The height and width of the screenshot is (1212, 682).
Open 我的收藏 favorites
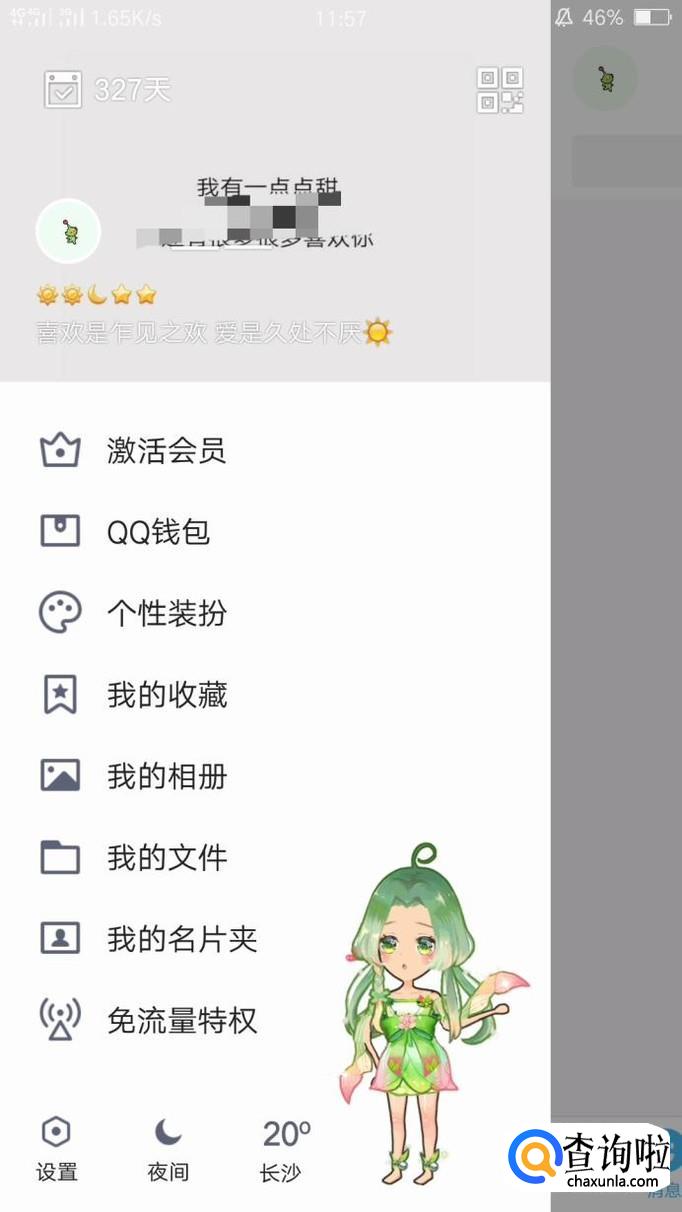coord(166,695)
